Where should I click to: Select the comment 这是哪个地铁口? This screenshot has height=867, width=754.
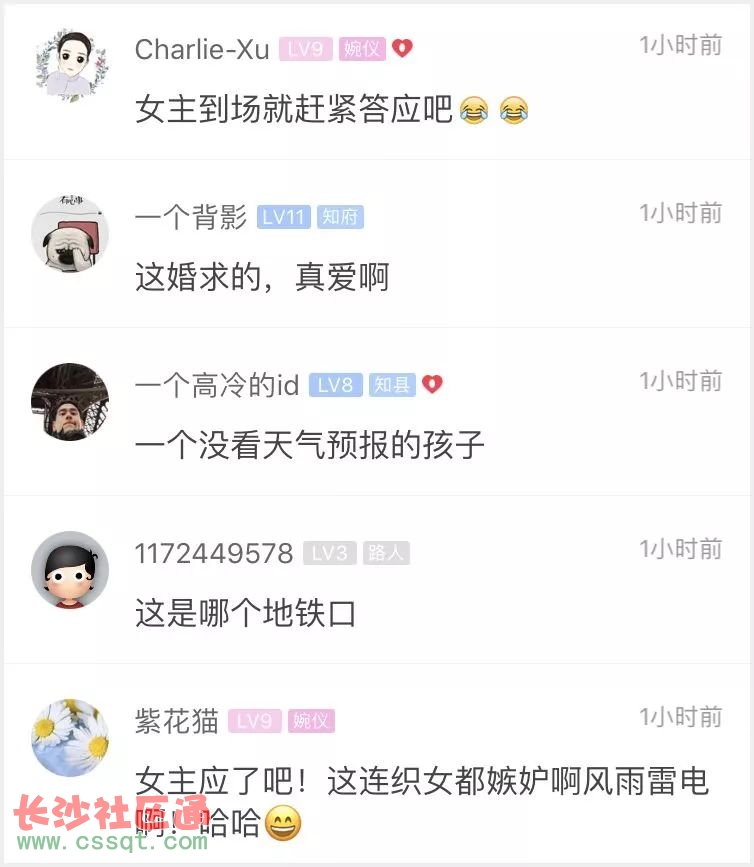(x=246, y=613)
